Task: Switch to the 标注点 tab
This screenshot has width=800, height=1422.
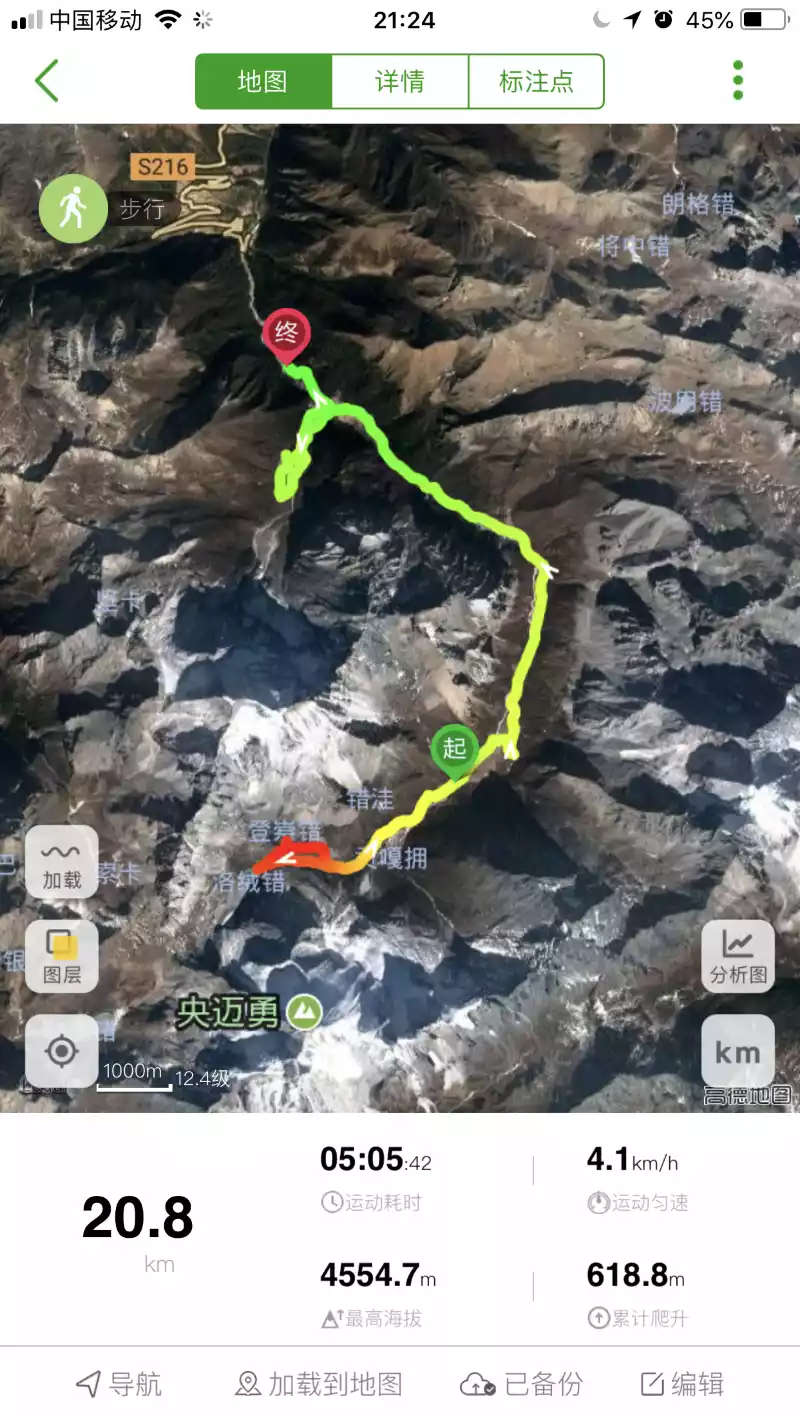Action: [536, 81]
